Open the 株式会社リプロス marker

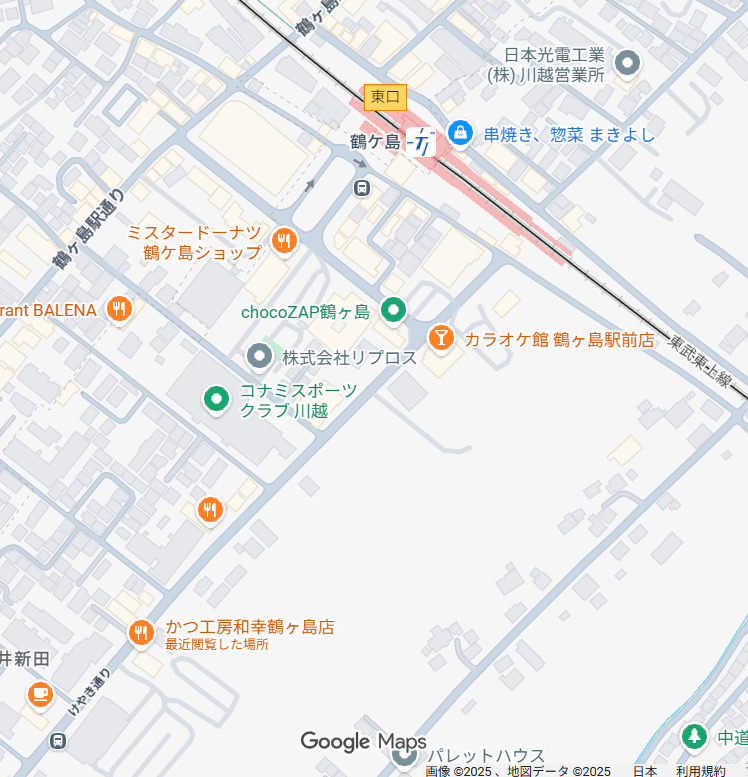tap(259, 356)
